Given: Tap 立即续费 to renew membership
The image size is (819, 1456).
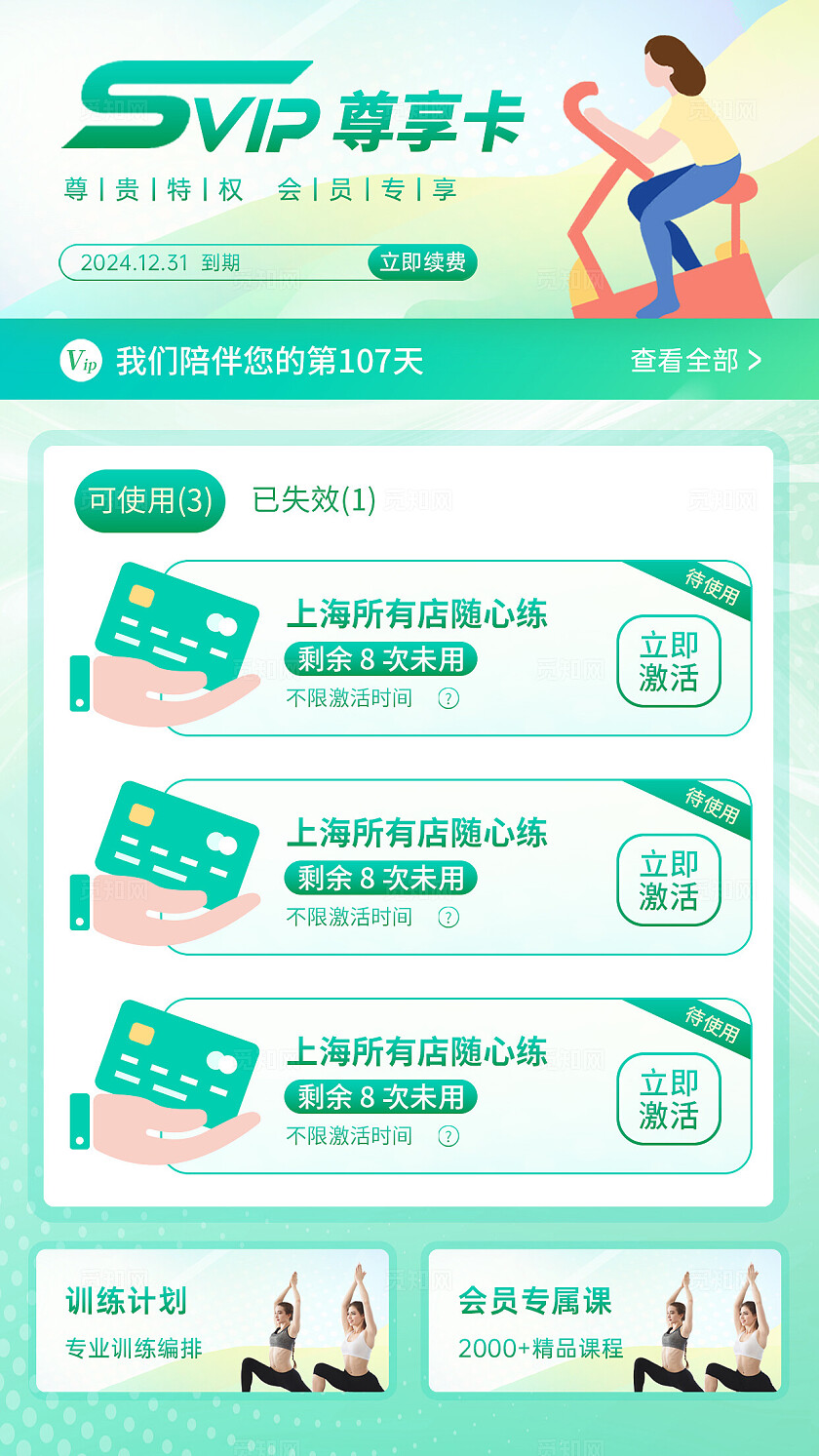Looking at the screenshot, I should (421, 260).
